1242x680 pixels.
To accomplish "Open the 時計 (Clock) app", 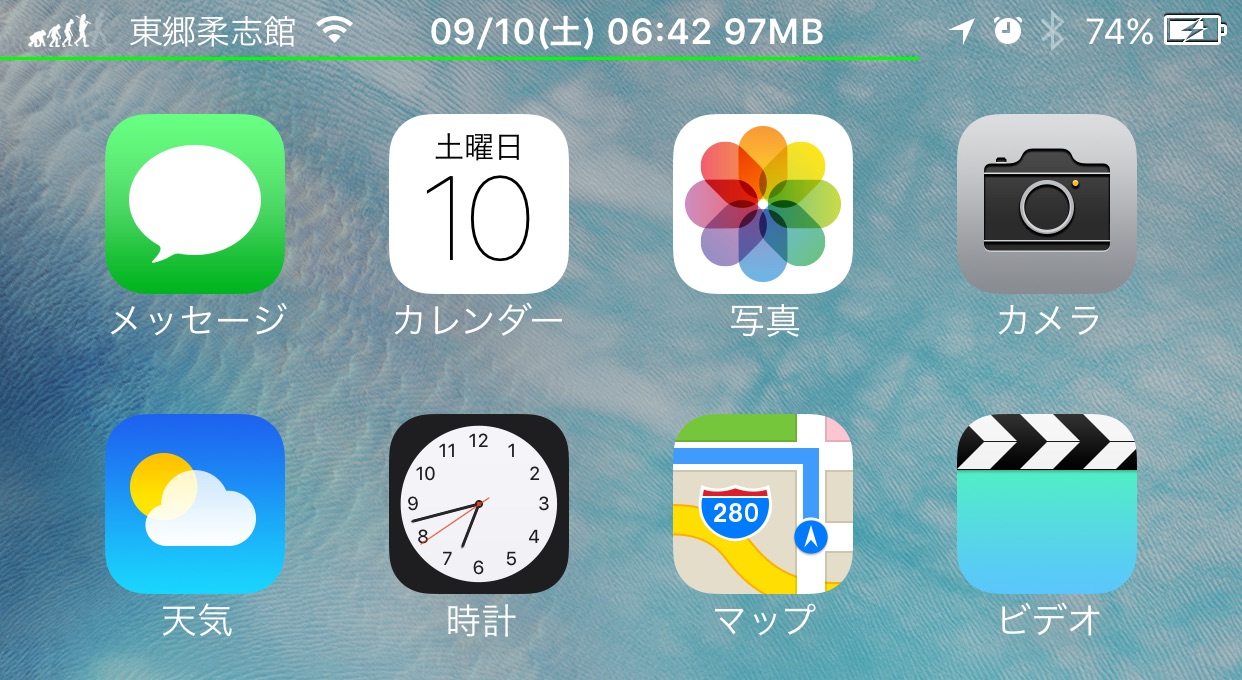I will 479,504.
